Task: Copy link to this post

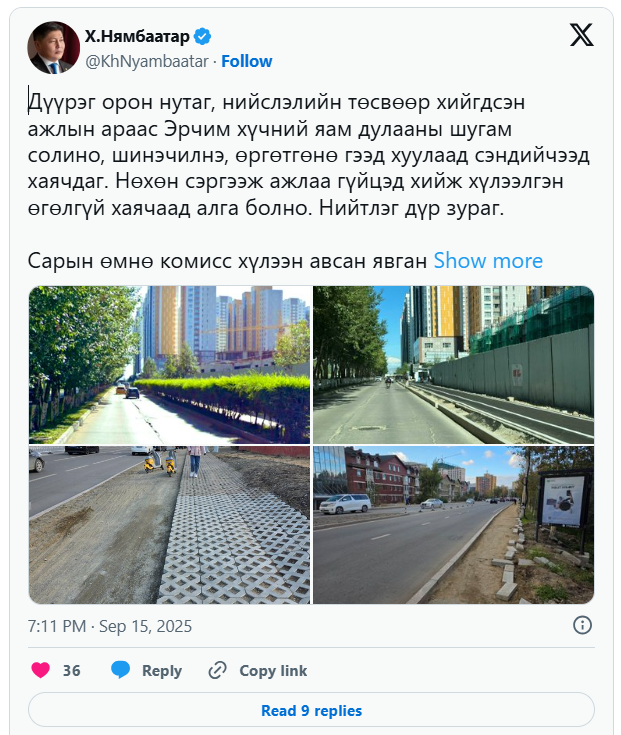Action: pyautogui.click(x=258, y=670)
